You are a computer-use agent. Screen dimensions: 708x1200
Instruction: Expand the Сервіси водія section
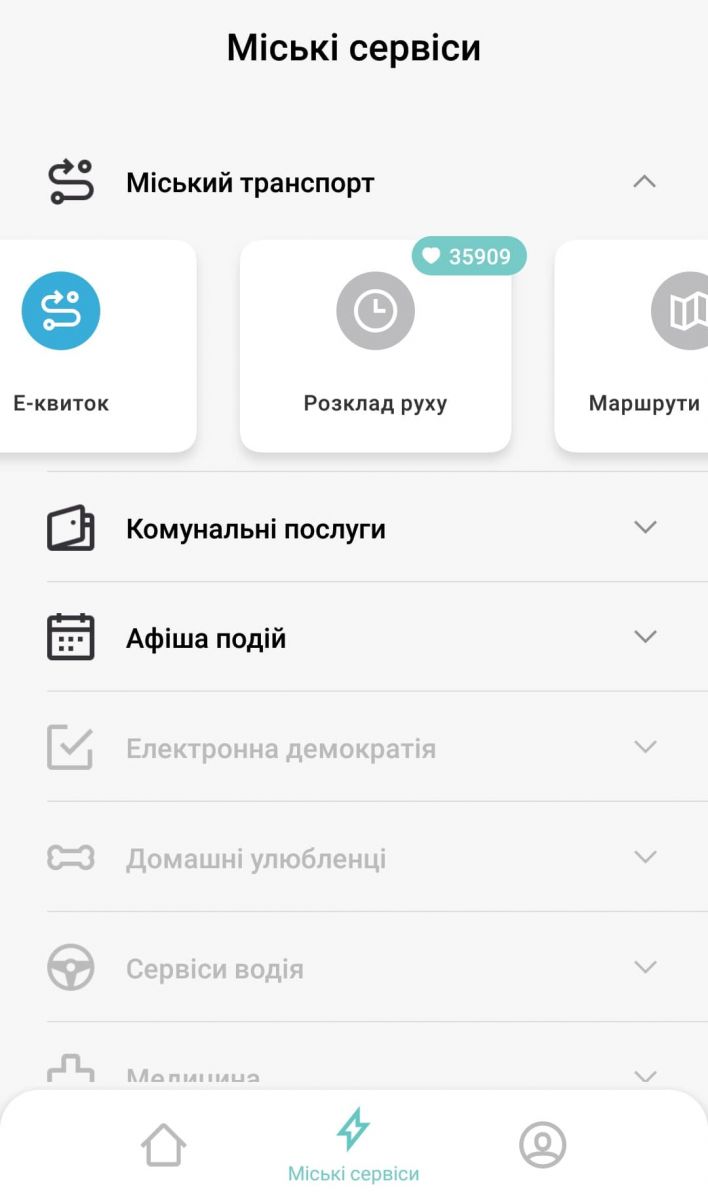click(645, 968)
